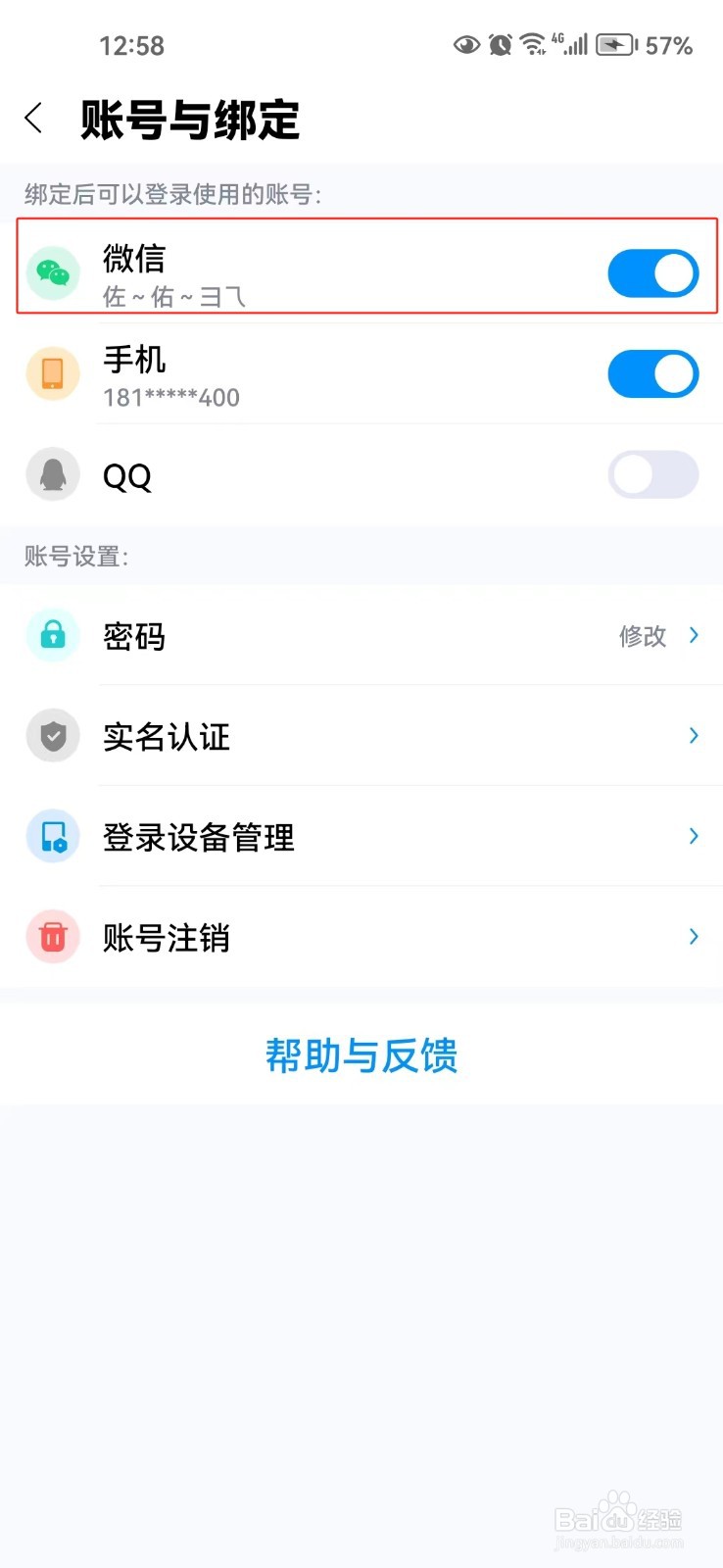Turn off the phone (手机) binding switch
723x1568 pixels.
click(652, 373)
